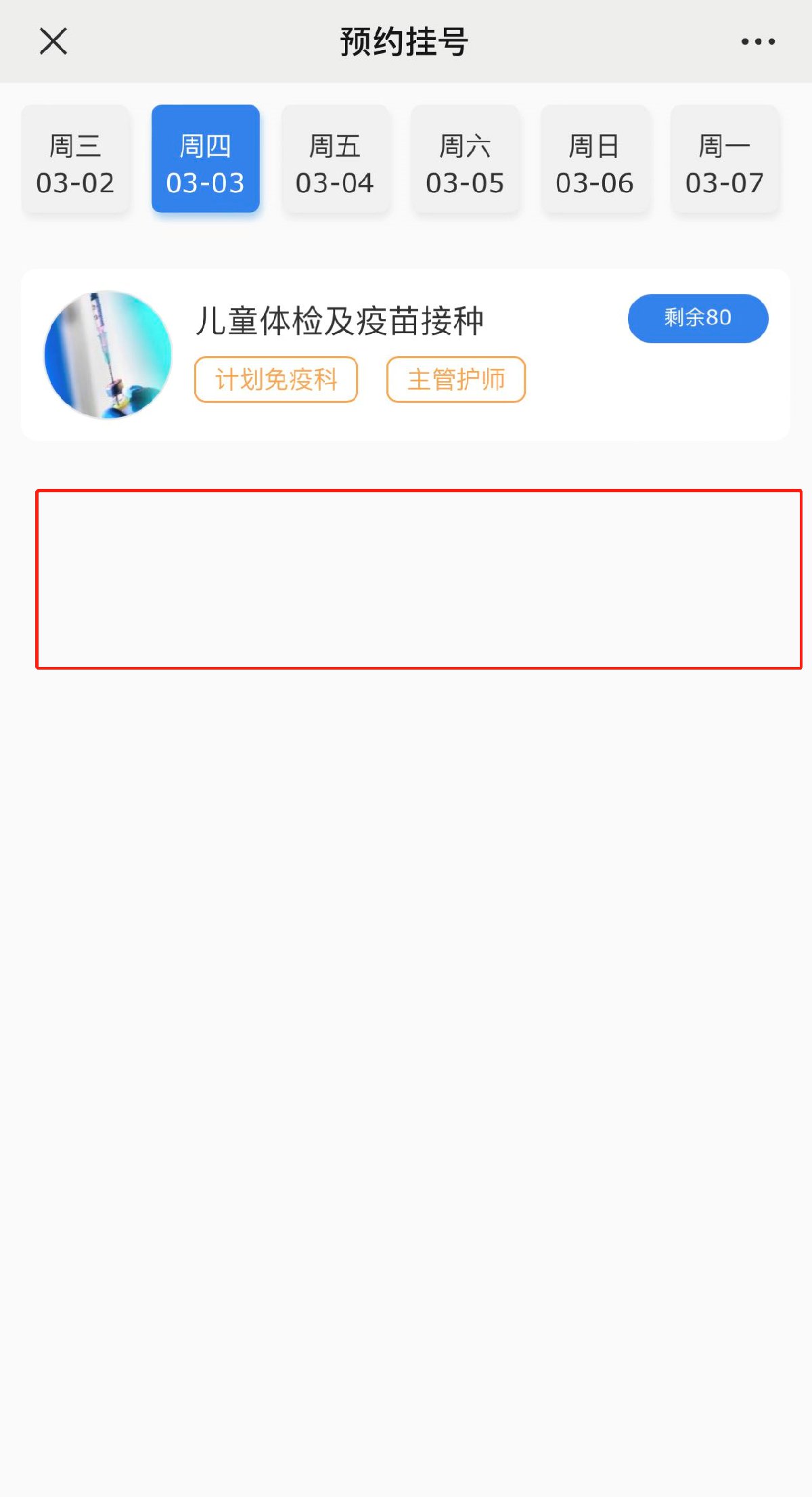Close the appointment registration page
Image resolution: width=812 pixels, height=1497 pixels.
coord(53,41)
